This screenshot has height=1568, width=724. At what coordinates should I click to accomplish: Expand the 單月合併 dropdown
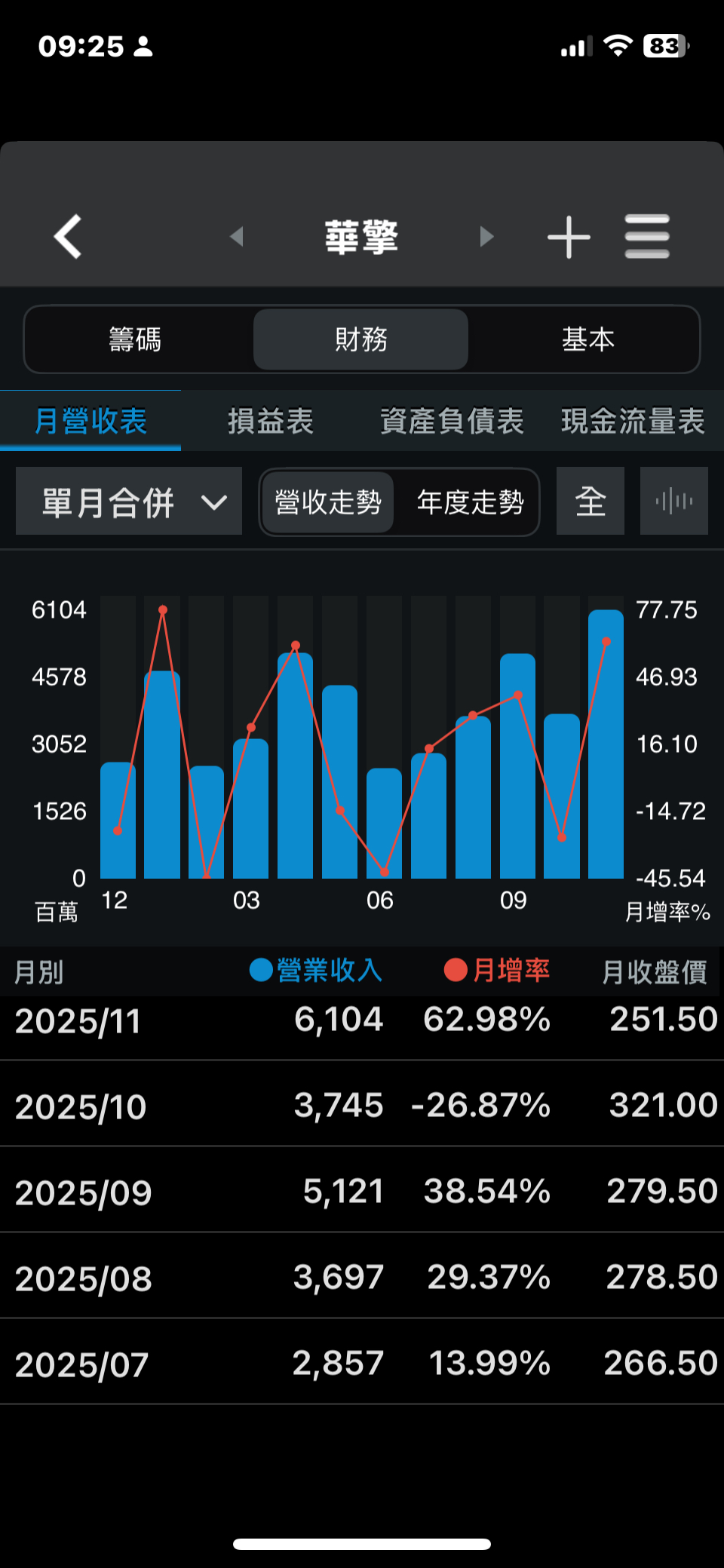pyautogui.click(x=129, y=502)
